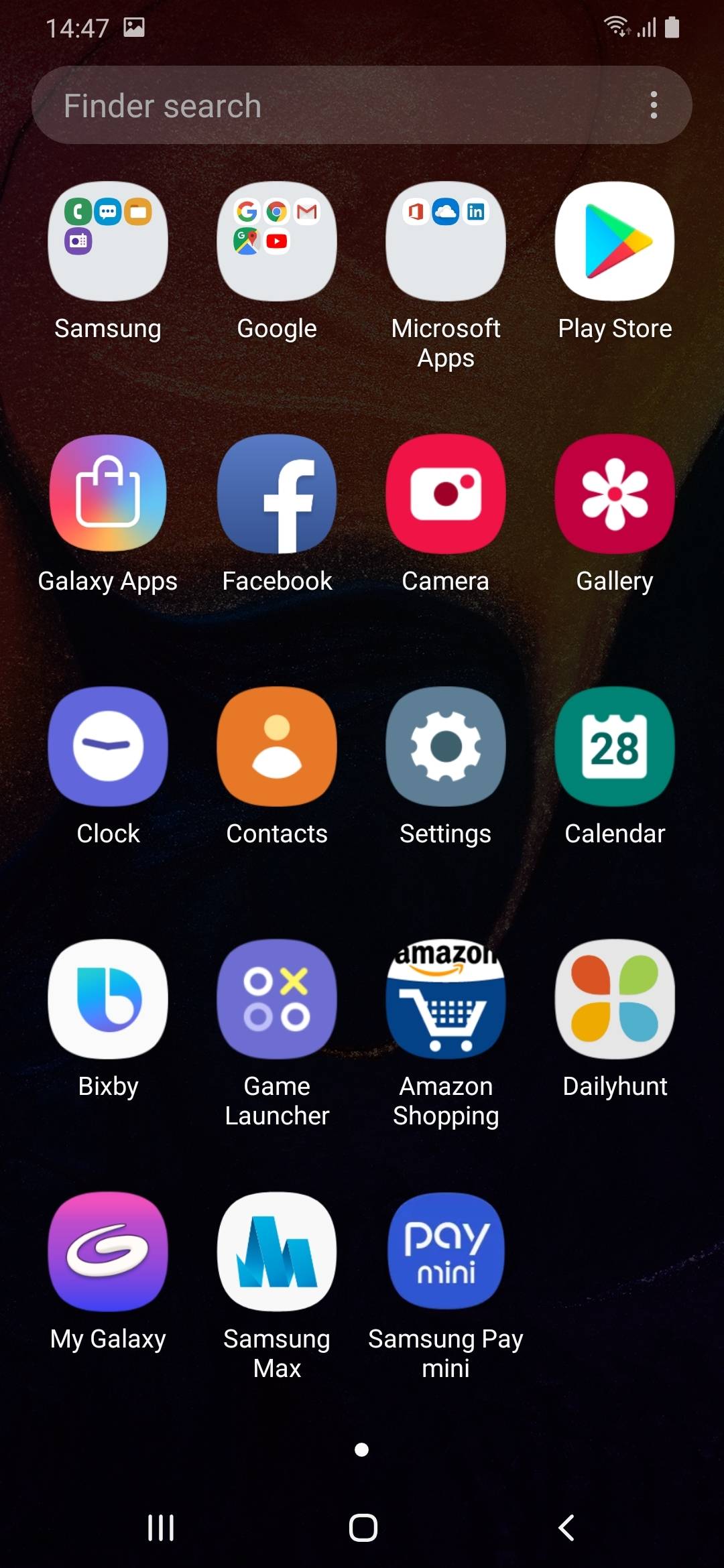Image resolution: width=724 pixels, height=1568 pixels.
Task: Open the Dailyhunt app
Action: 615,999
